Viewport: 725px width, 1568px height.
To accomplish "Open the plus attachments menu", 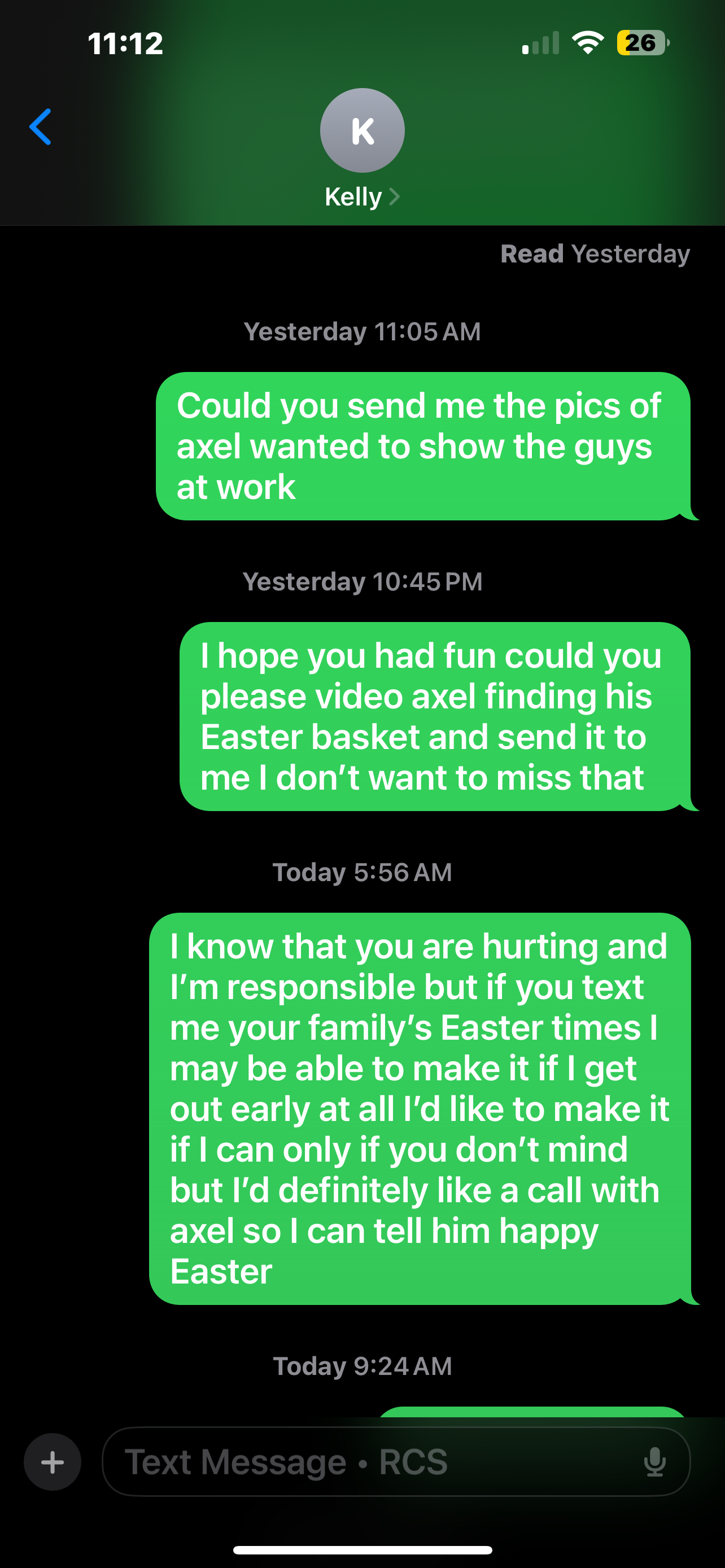I will click(53, 1461).
